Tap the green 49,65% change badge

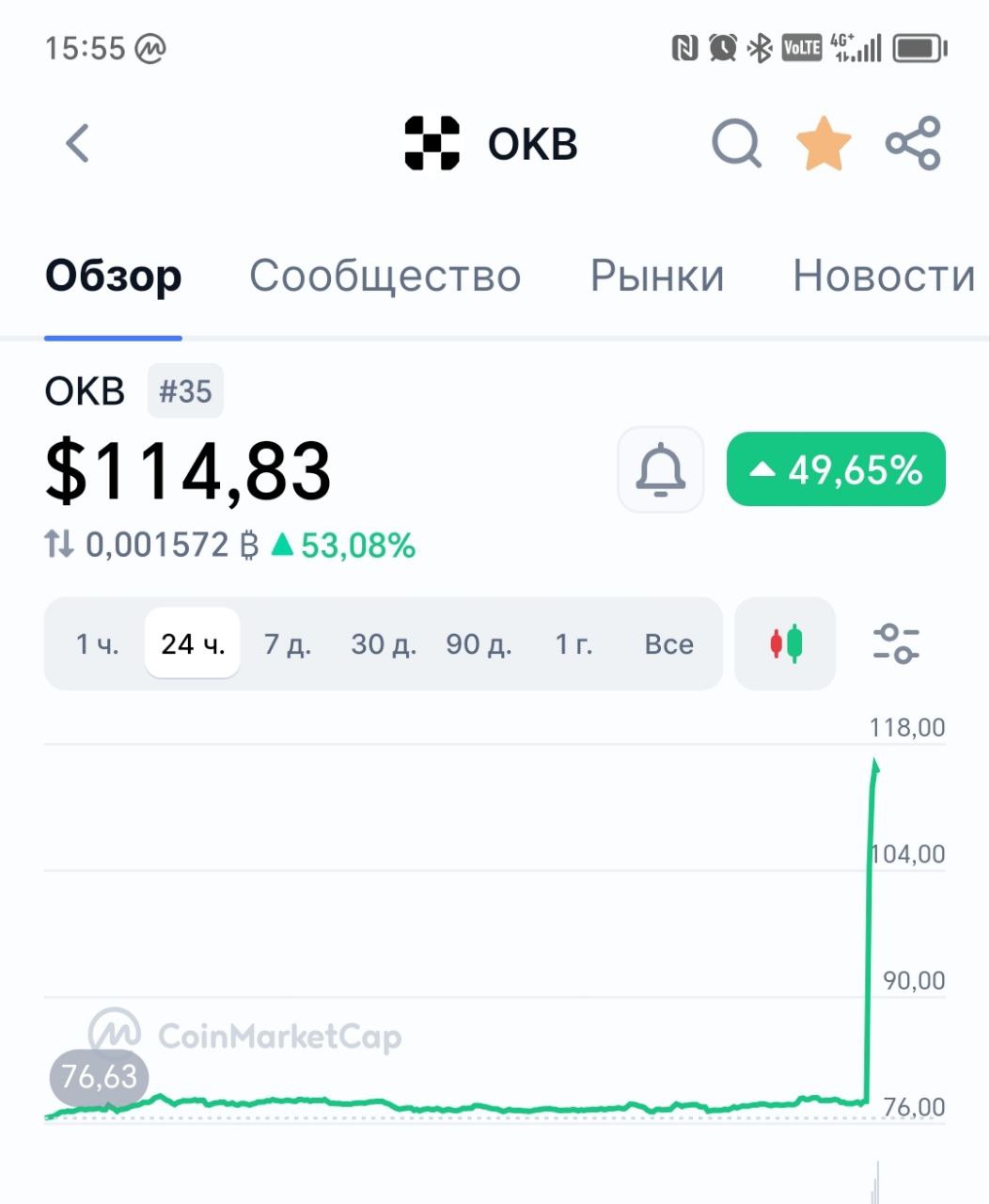click(836, 469)
